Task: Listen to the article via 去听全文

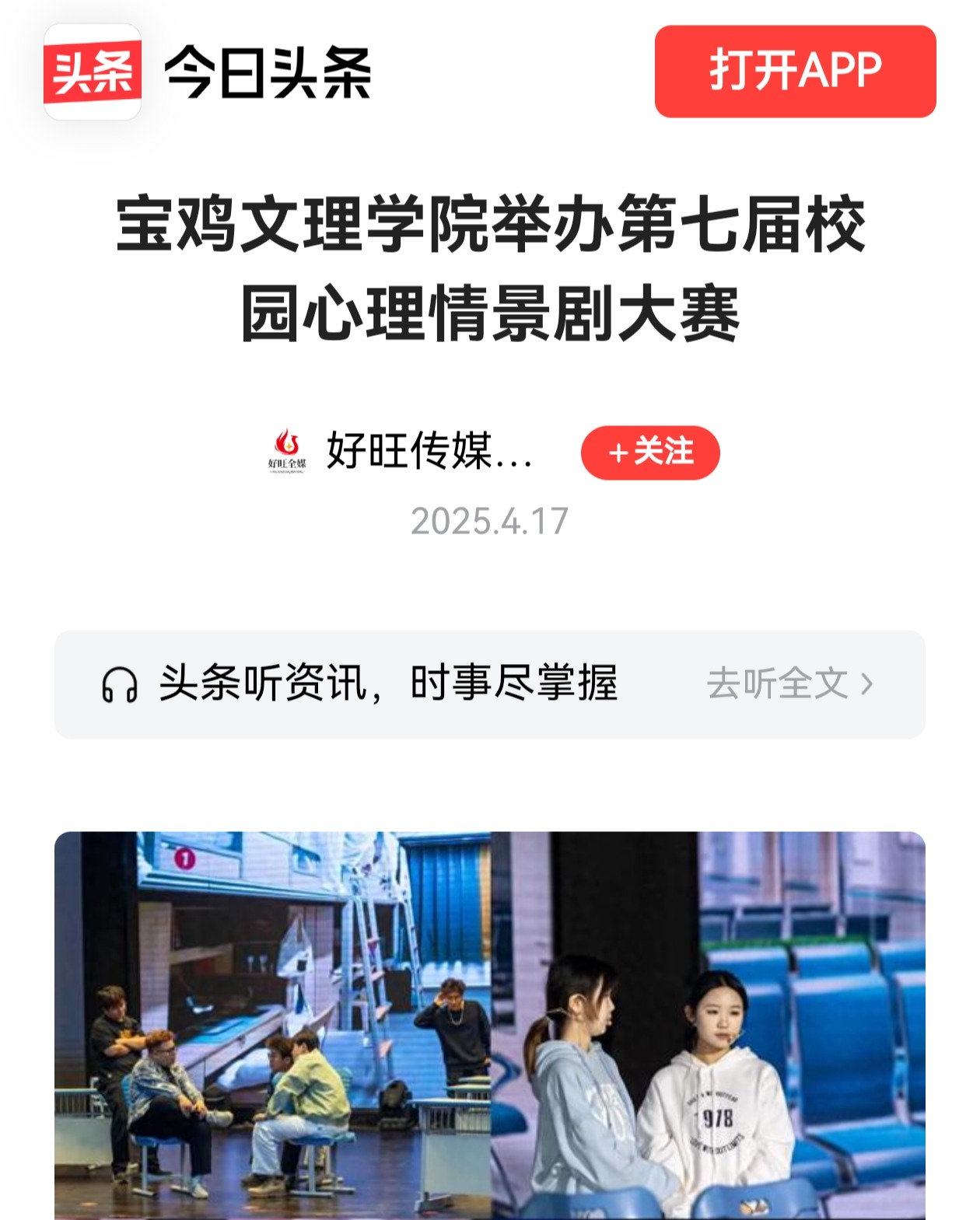Action: (789, 683)
